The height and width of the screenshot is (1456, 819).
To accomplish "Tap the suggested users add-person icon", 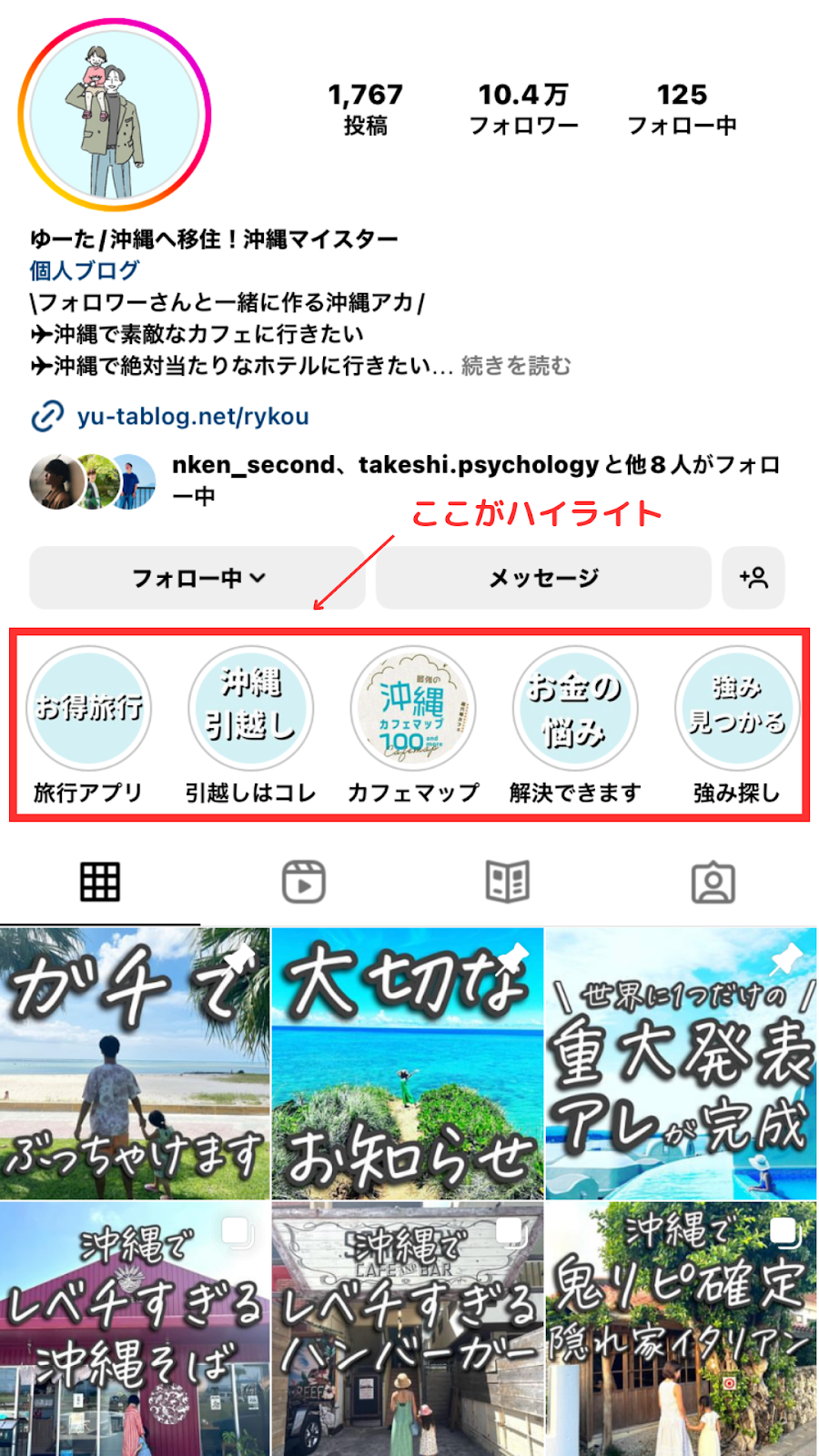I will click(753, 578).
